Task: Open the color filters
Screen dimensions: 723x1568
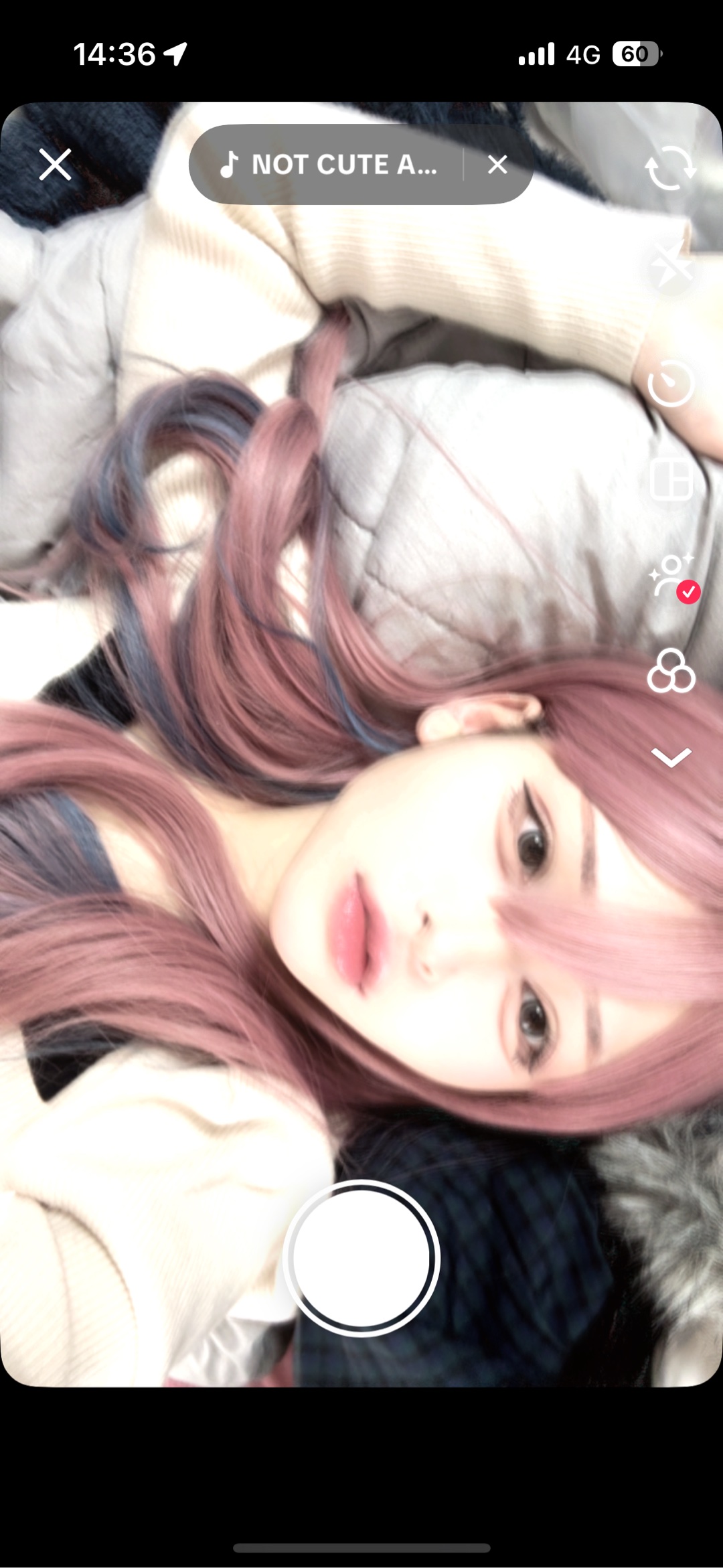Action: pos(671,672)
